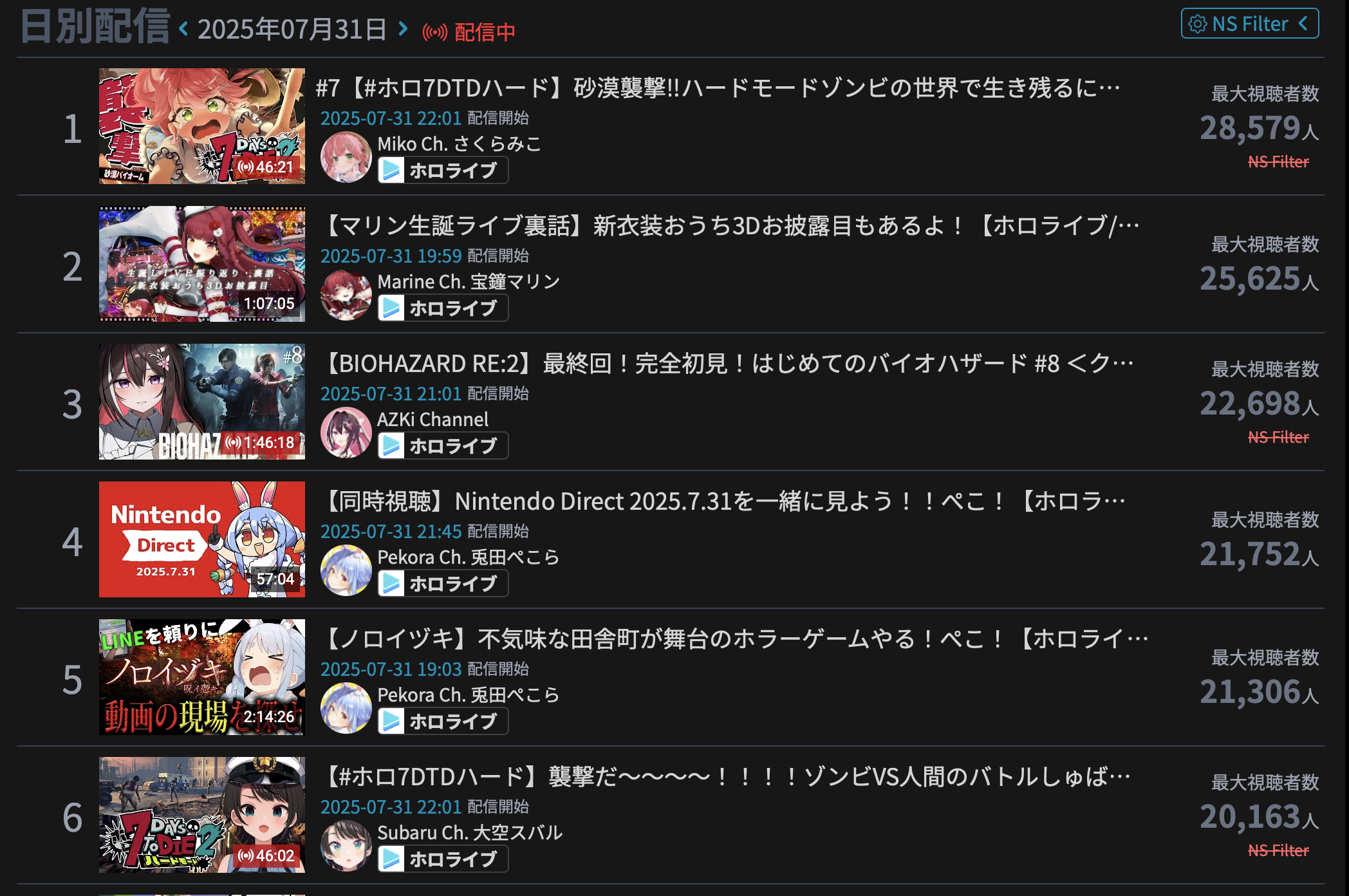Open the マリン生誕ライブ裏話 stream title
The height and width of the screenshot is (896, 1349).
point(730,226)
